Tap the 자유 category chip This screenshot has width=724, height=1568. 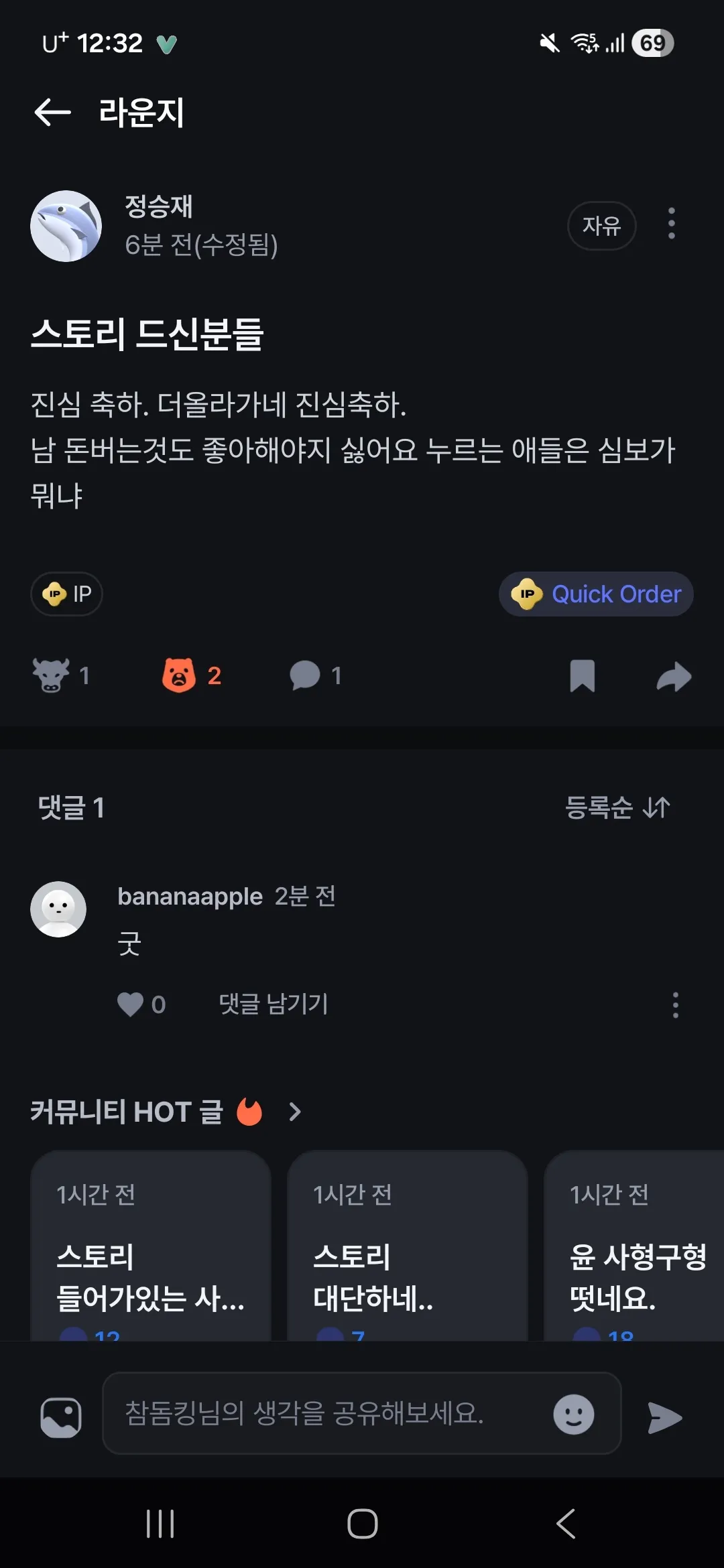click(x=601, y=226)
